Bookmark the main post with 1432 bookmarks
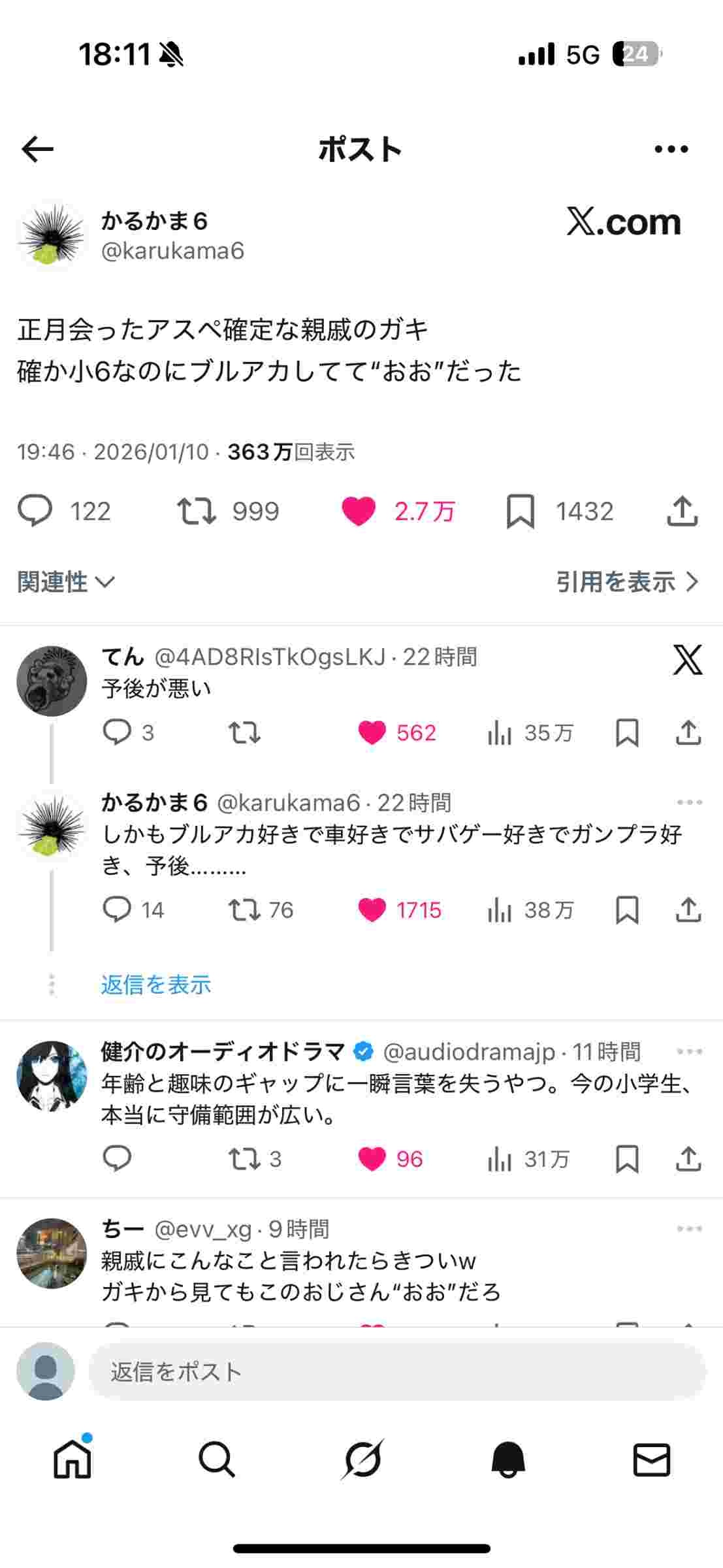The width and height of the screenshot is (723, 1568). 521,511
